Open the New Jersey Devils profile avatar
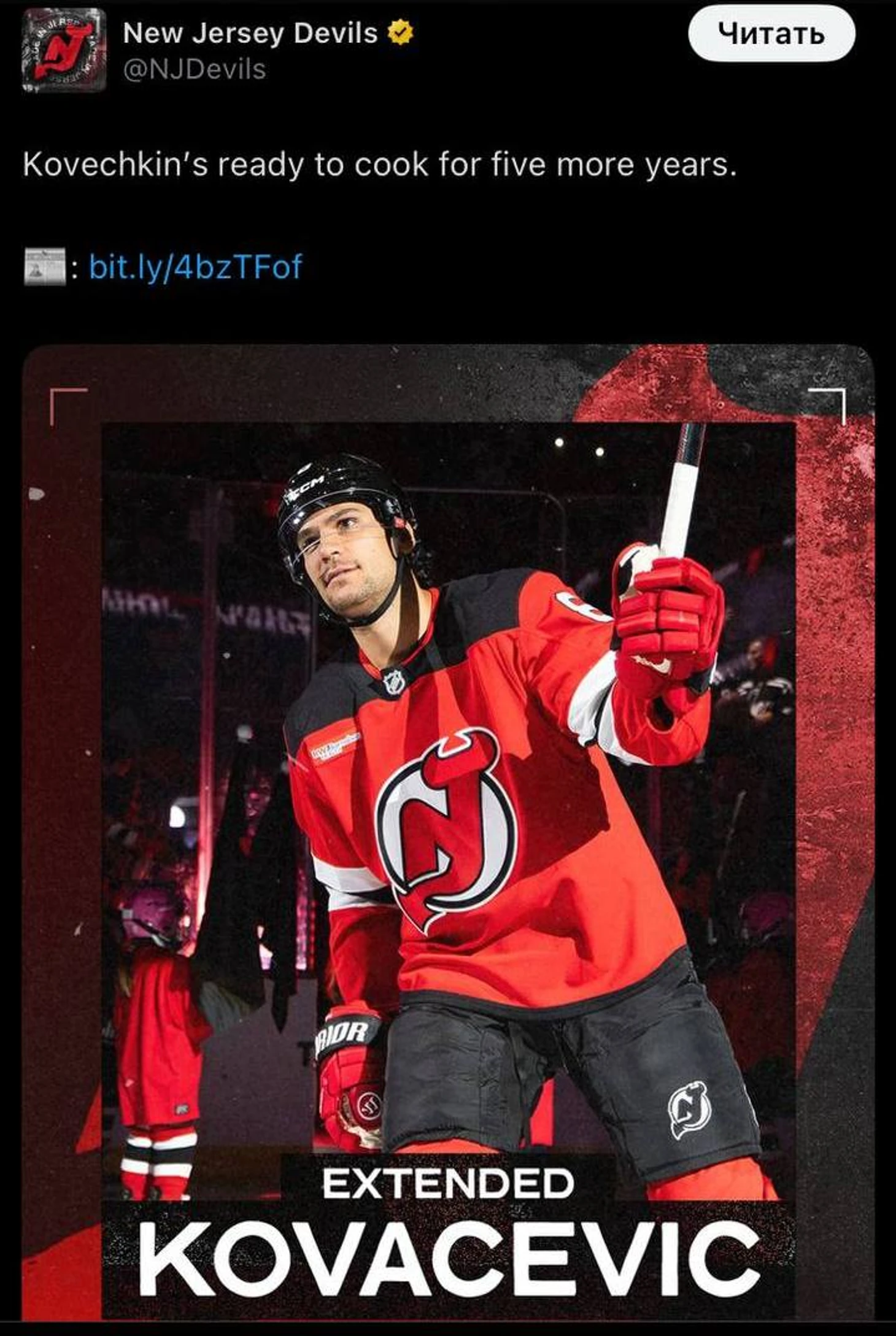Screen dimensions: 896x1336 click(x=64, y=50)
